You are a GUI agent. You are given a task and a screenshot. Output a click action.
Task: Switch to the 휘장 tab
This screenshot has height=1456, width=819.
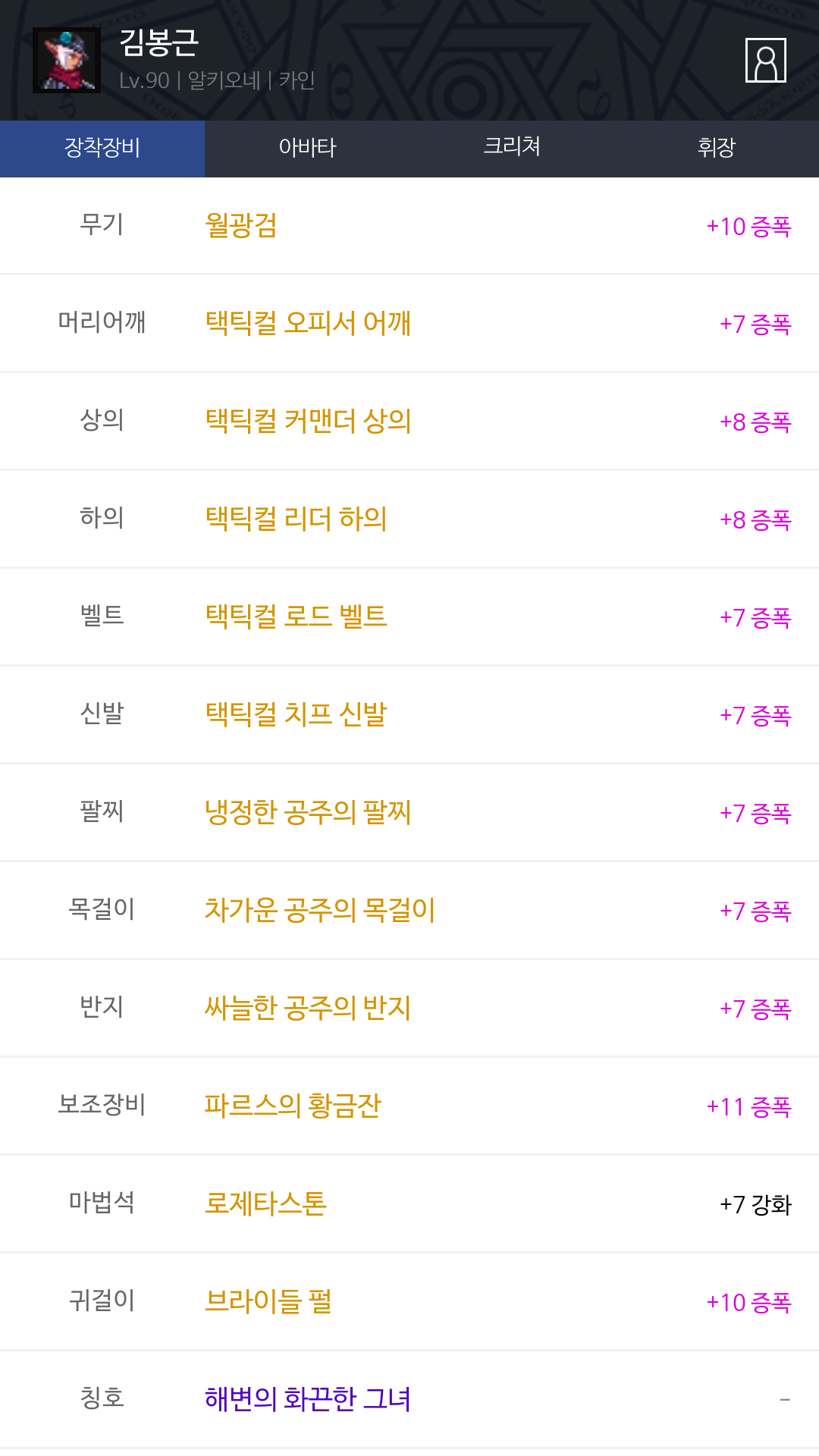(717, 149)
